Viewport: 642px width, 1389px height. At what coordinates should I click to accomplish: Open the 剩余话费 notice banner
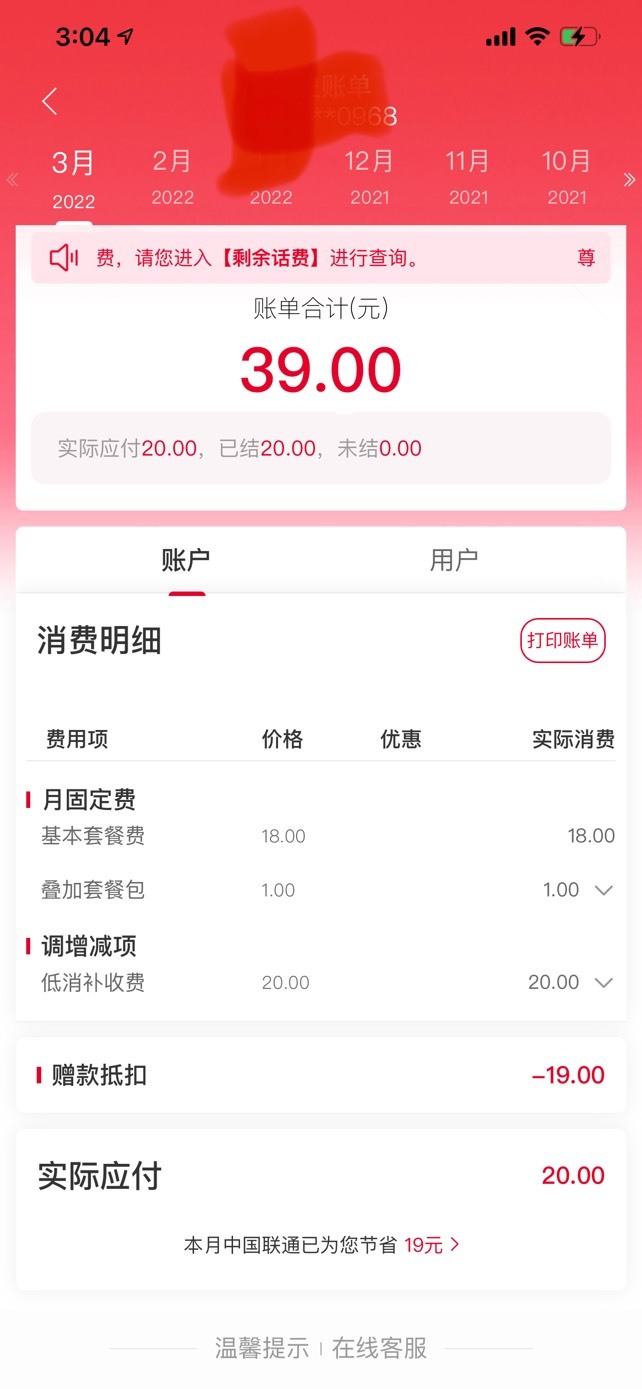[321, 258]
